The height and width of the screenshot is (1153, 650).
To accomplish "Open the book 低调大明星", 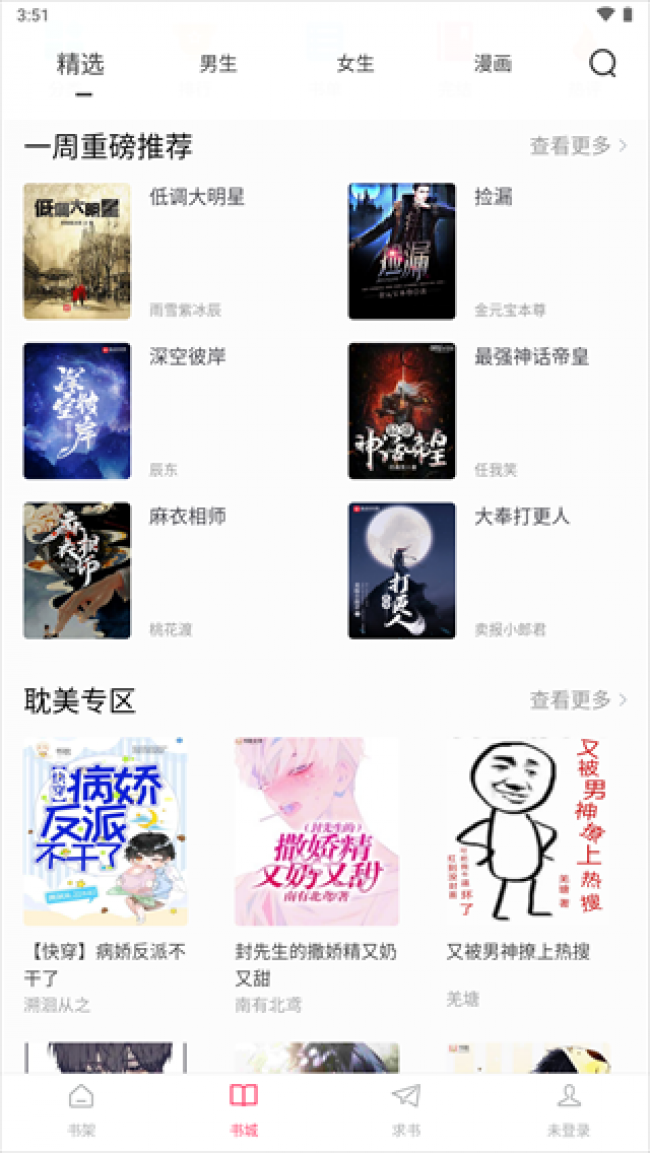I will coord(77,251).
